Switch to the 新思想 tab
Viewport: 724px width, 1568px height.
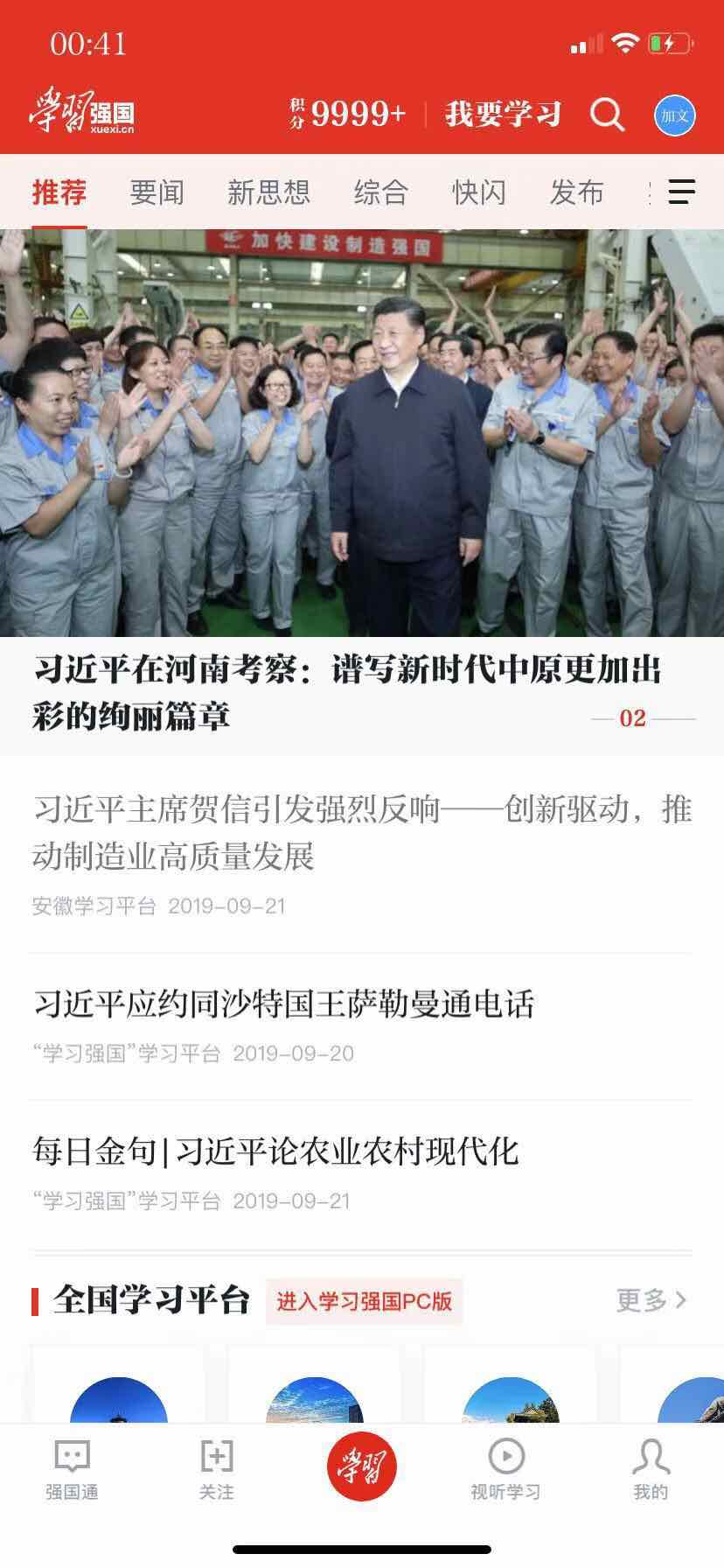click(x=268, y=192)
